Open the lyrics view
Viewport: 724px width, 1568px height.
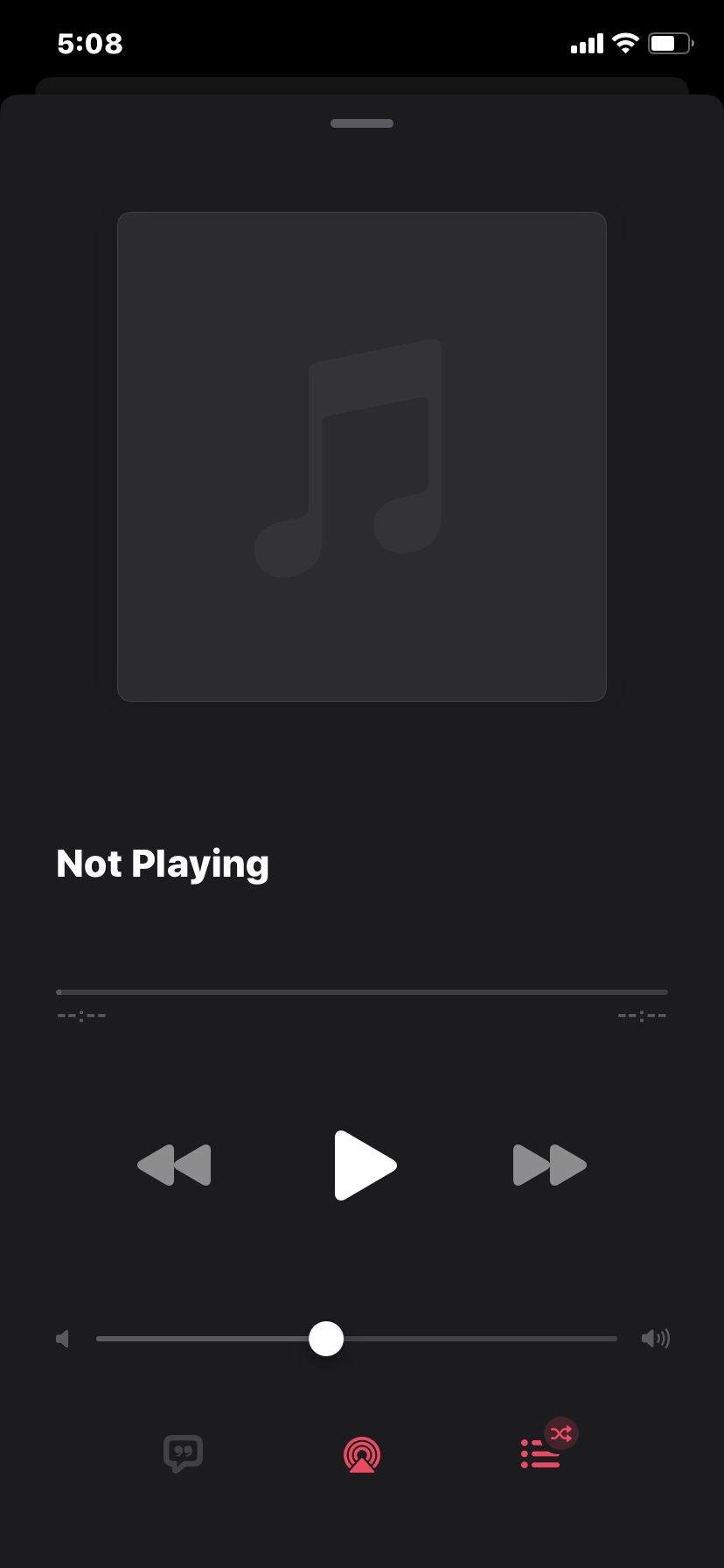[x=183, y=1453]
